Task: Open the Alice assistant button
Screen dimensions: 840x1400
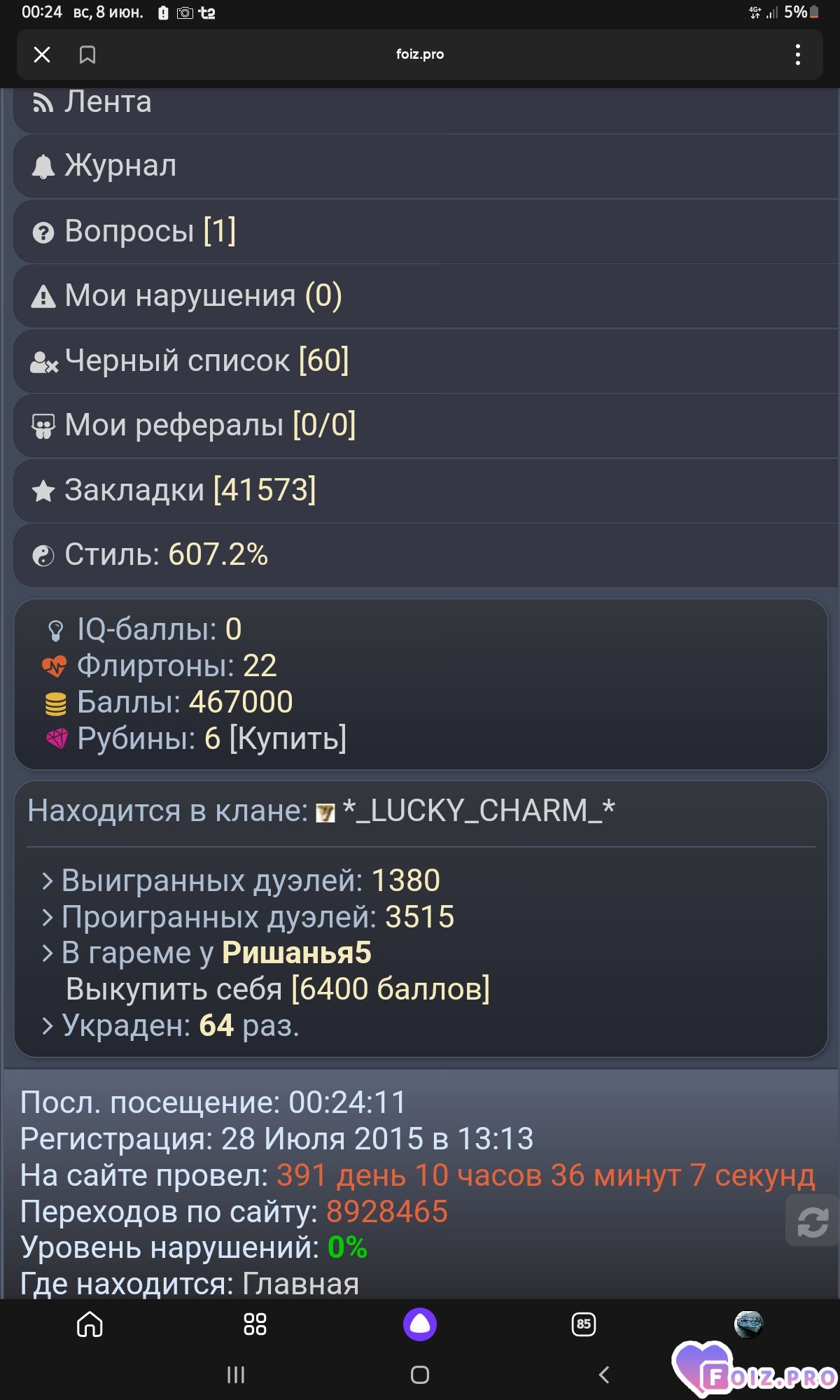Action: pyautogui.click(x=420, y=1324)
